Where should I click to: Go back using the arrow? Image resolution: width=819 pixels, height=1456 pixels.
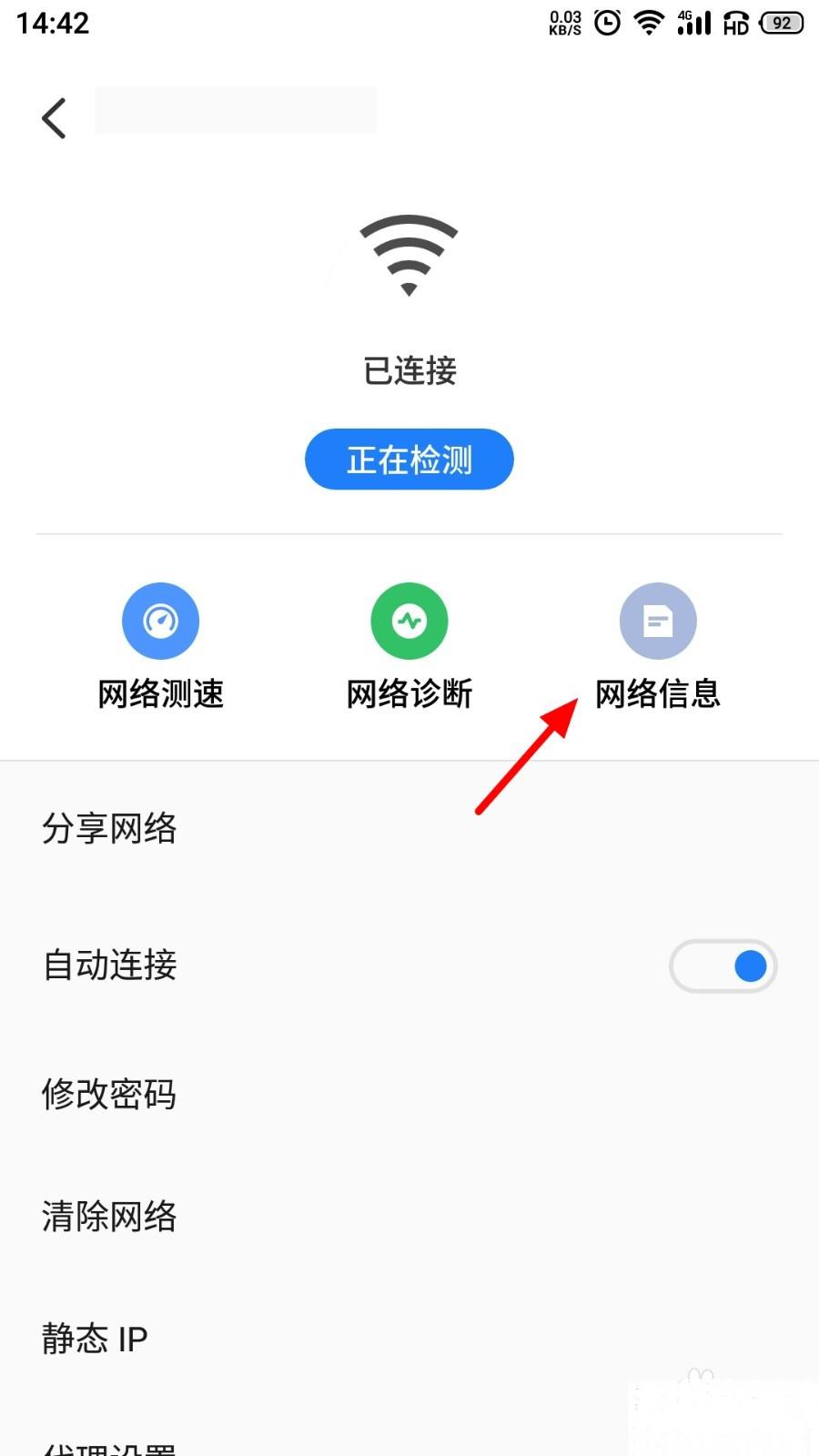point(55,118)
